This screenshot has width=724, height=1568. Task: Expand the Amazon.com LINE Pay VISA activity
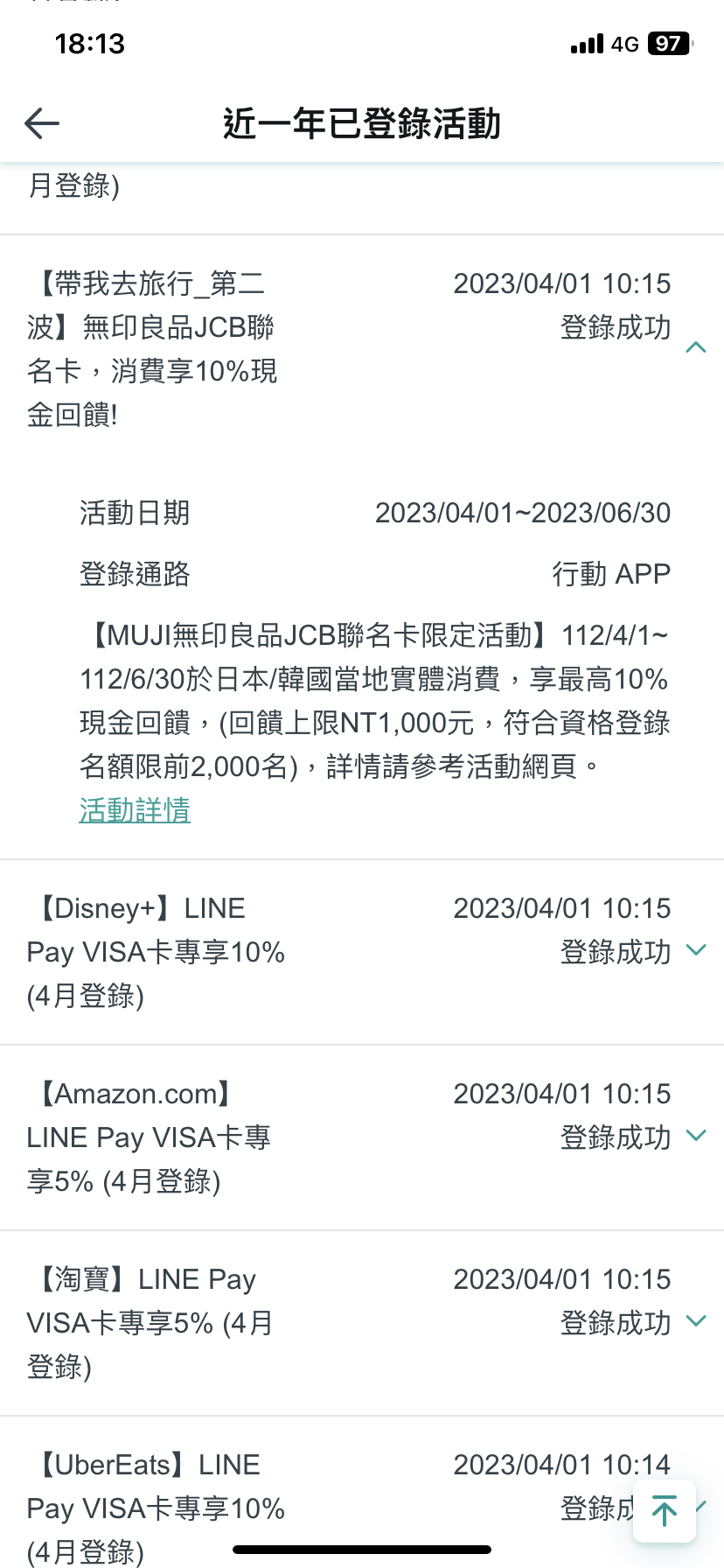point(696,1136)
